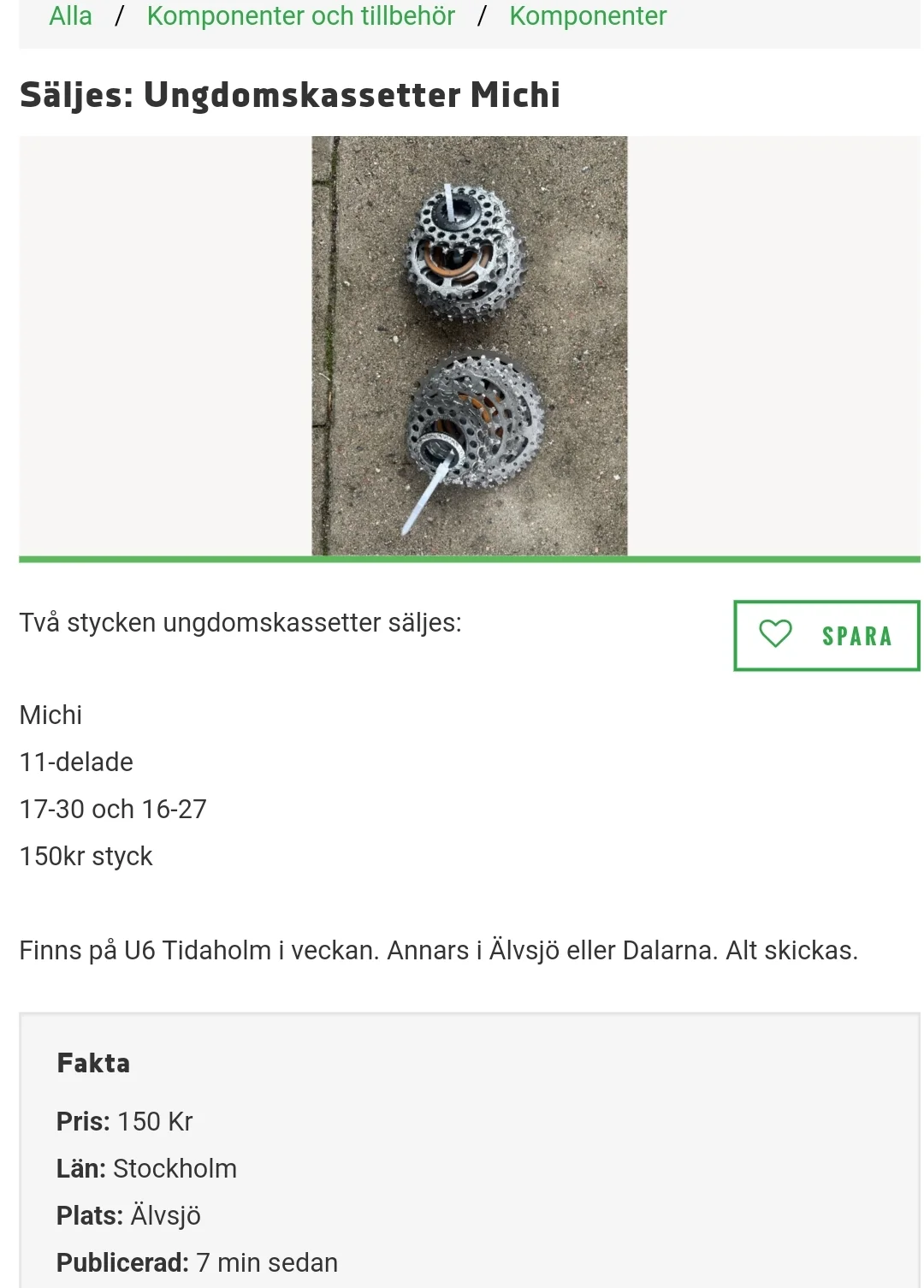Open the Alla breadcrumb link

[70, 16]
